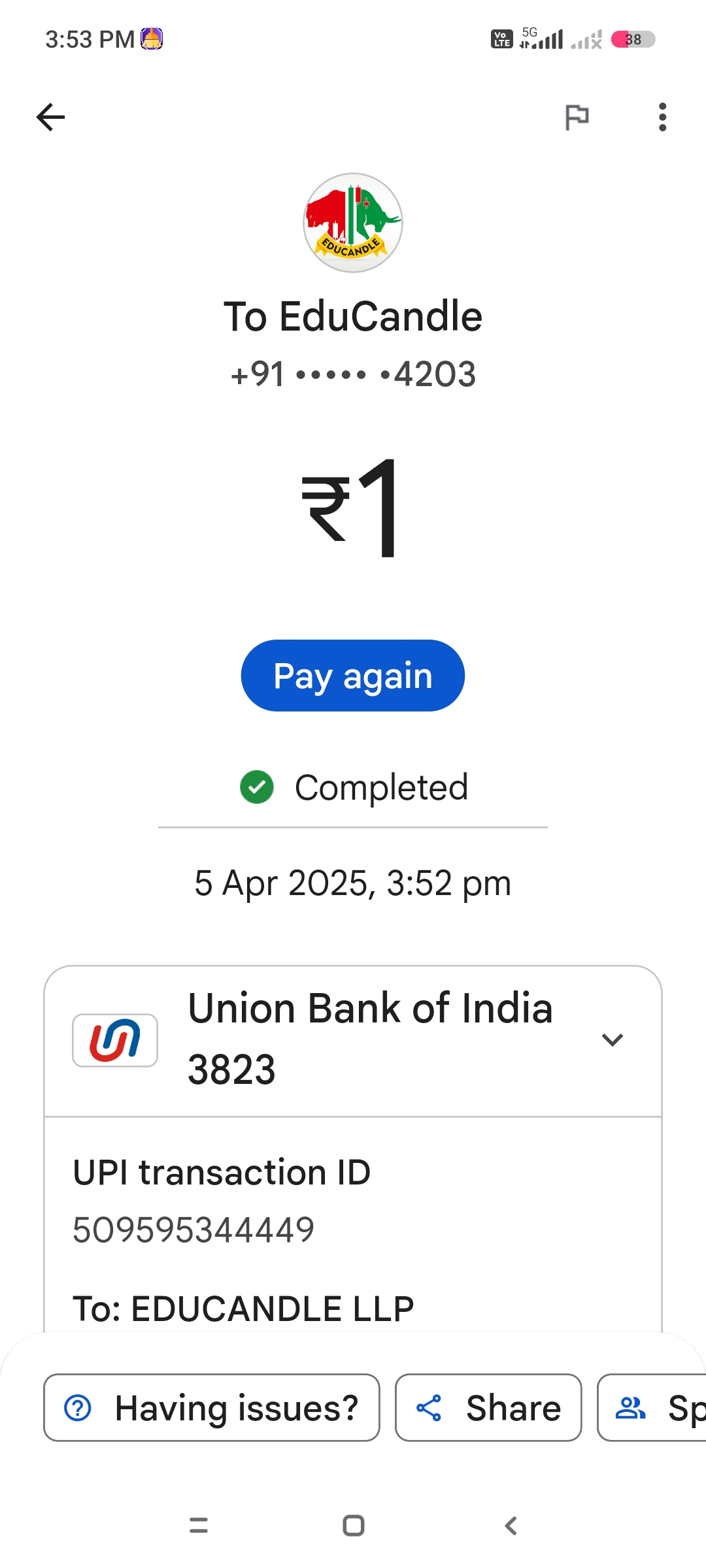Go to the system home screen

point(353,1526)
